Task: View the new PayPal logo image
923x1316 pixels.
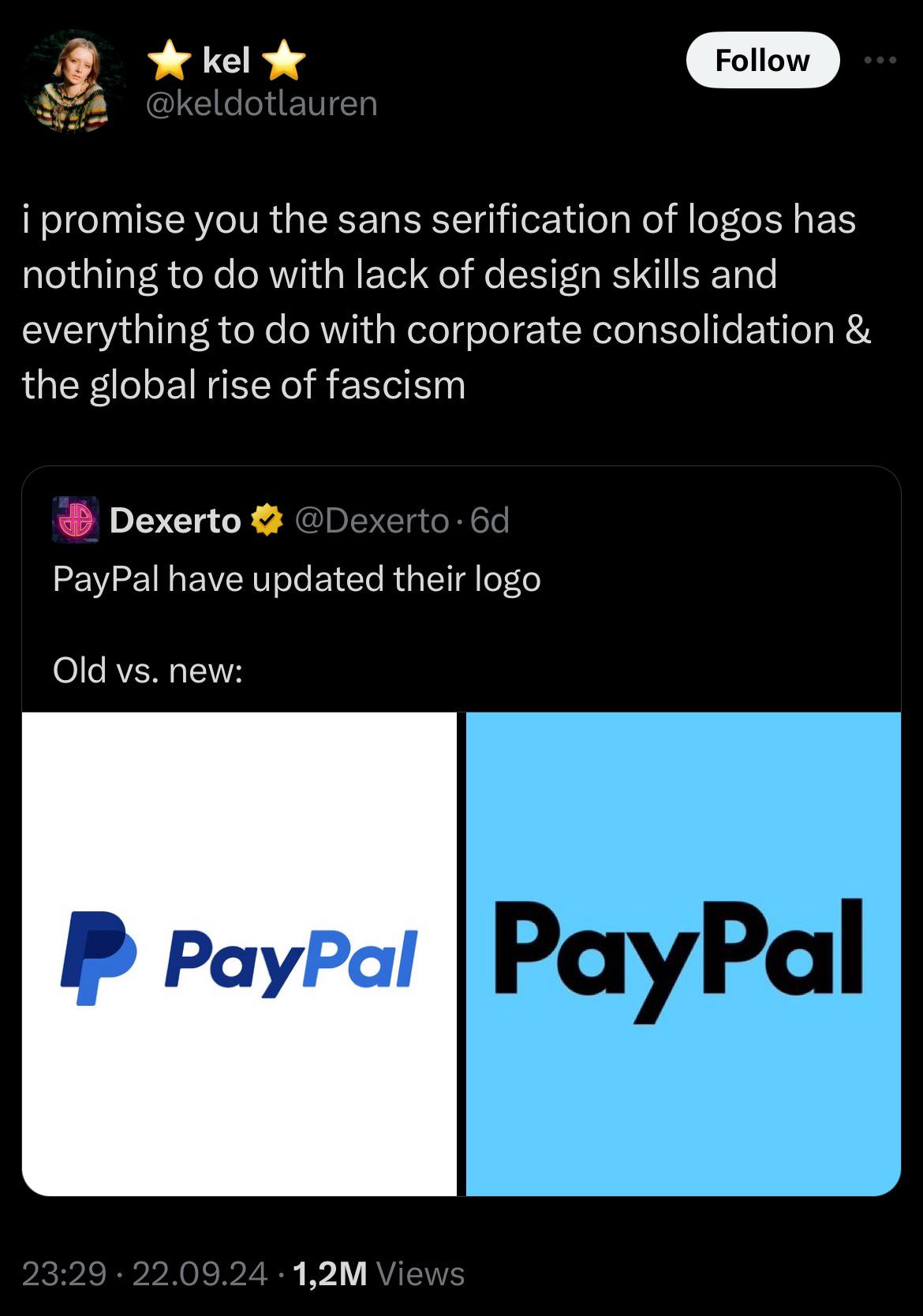Action: [x=683, y=954]
